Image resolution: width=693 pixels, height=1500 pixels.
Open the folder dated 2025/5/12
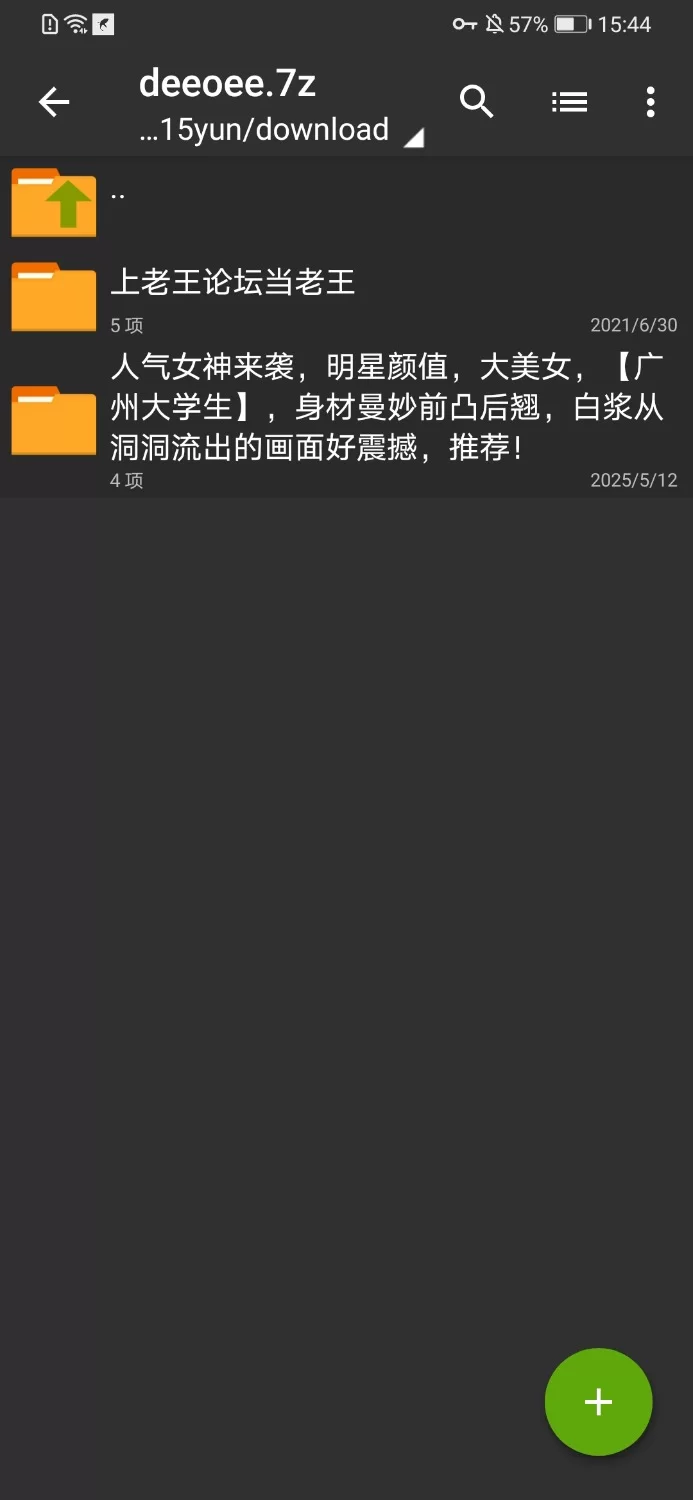pos(345,418)
